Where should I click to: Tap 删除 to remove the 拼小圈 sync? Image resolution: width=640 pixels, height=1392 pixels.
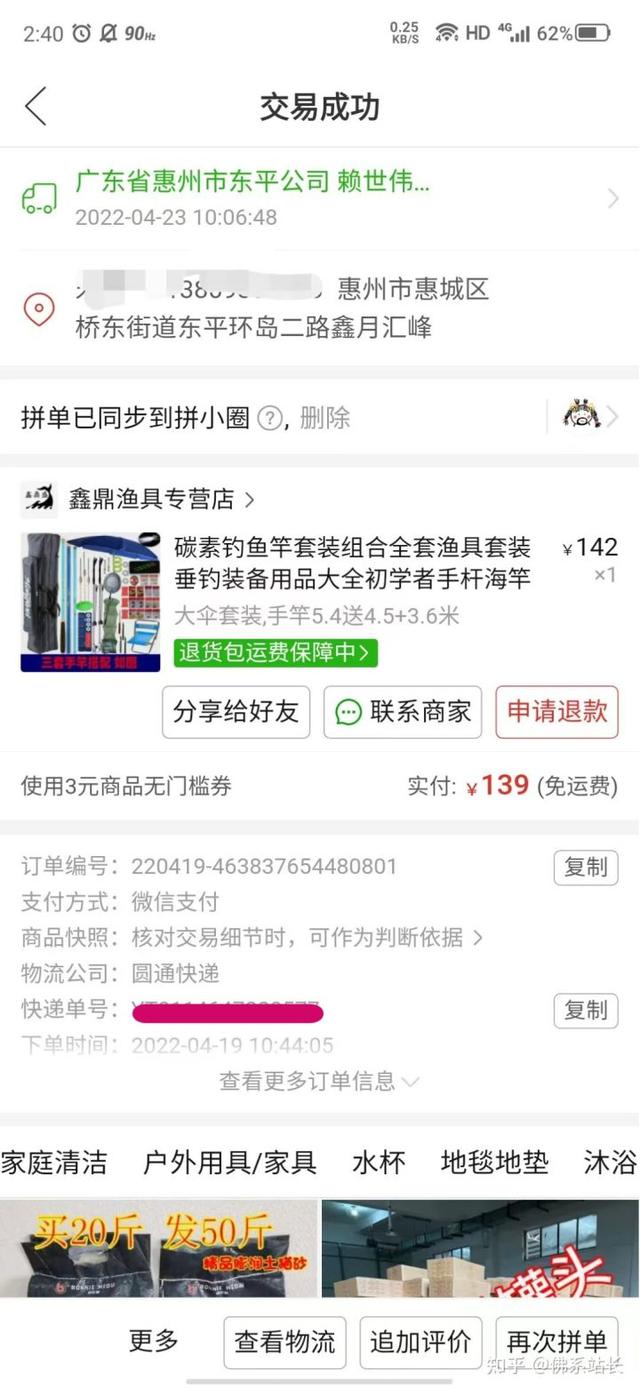(x=325, y=417)
